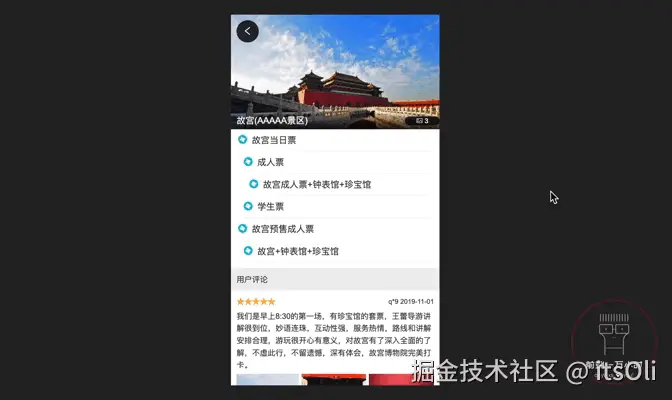Open the 学生票 item
Screen dimensions: 672x400
[270, 206]
